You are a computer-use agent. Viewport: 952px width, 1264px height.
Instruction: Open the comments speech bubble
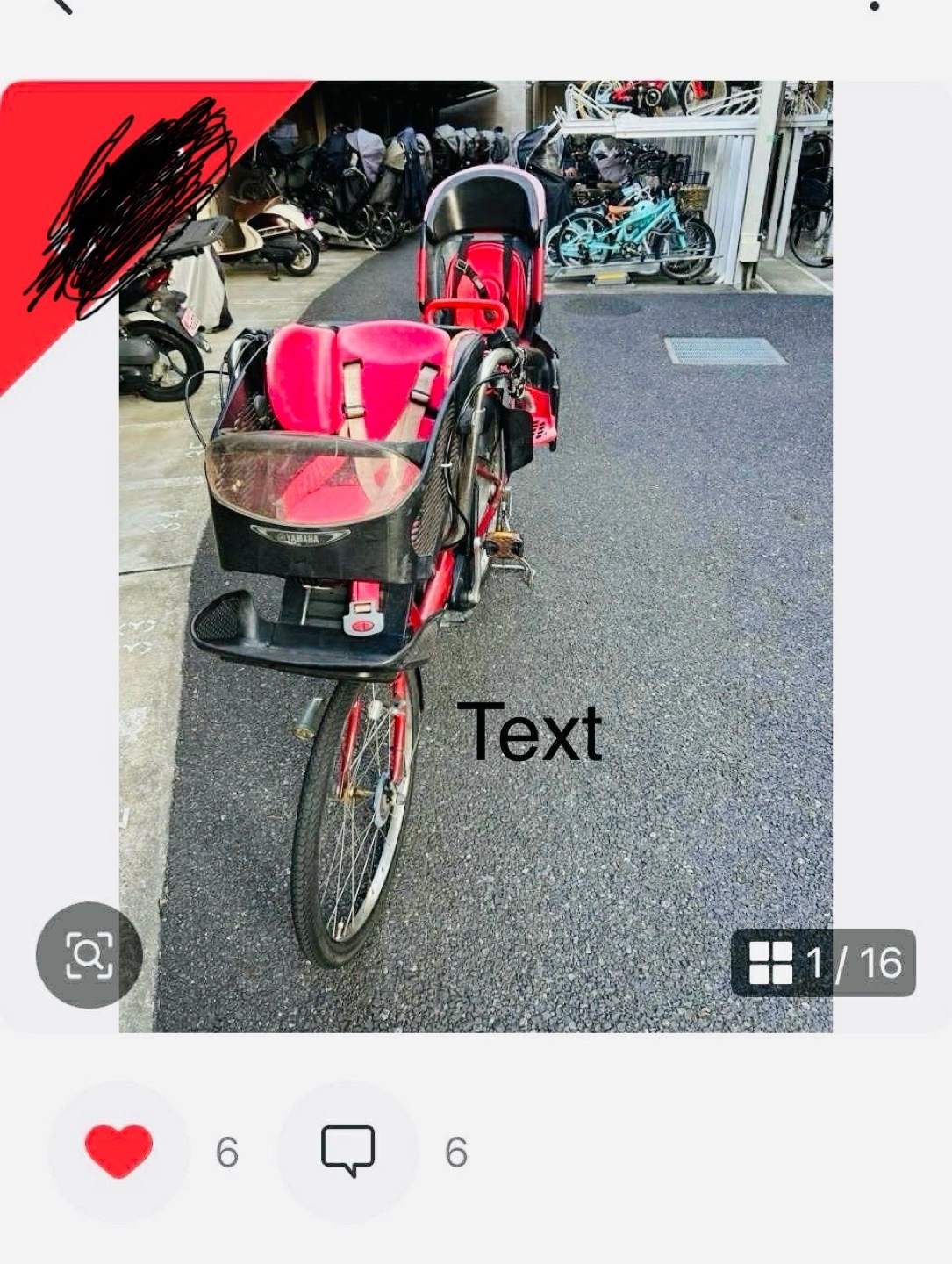click(347, 1151)
